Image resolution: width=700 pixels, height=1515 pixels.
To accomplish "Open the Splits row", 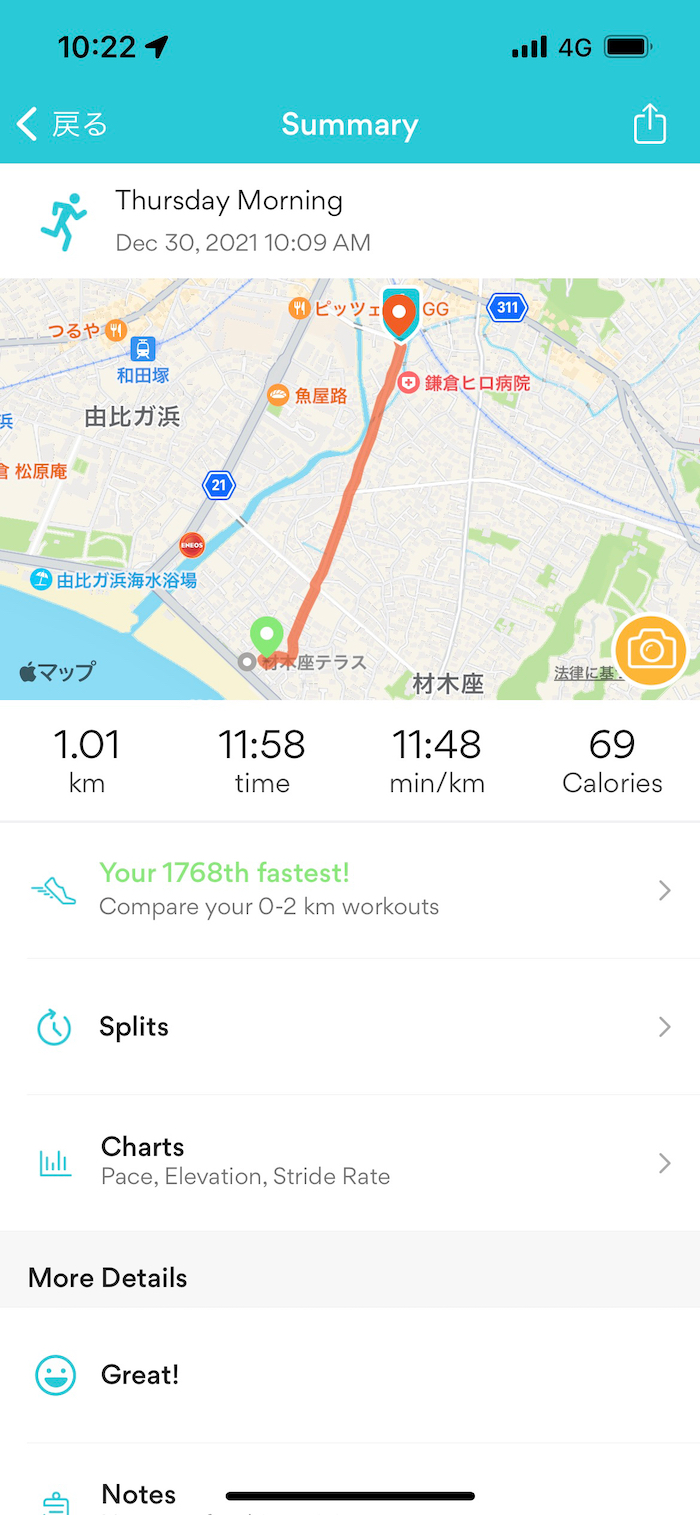I will click(x=350, y=1027).
